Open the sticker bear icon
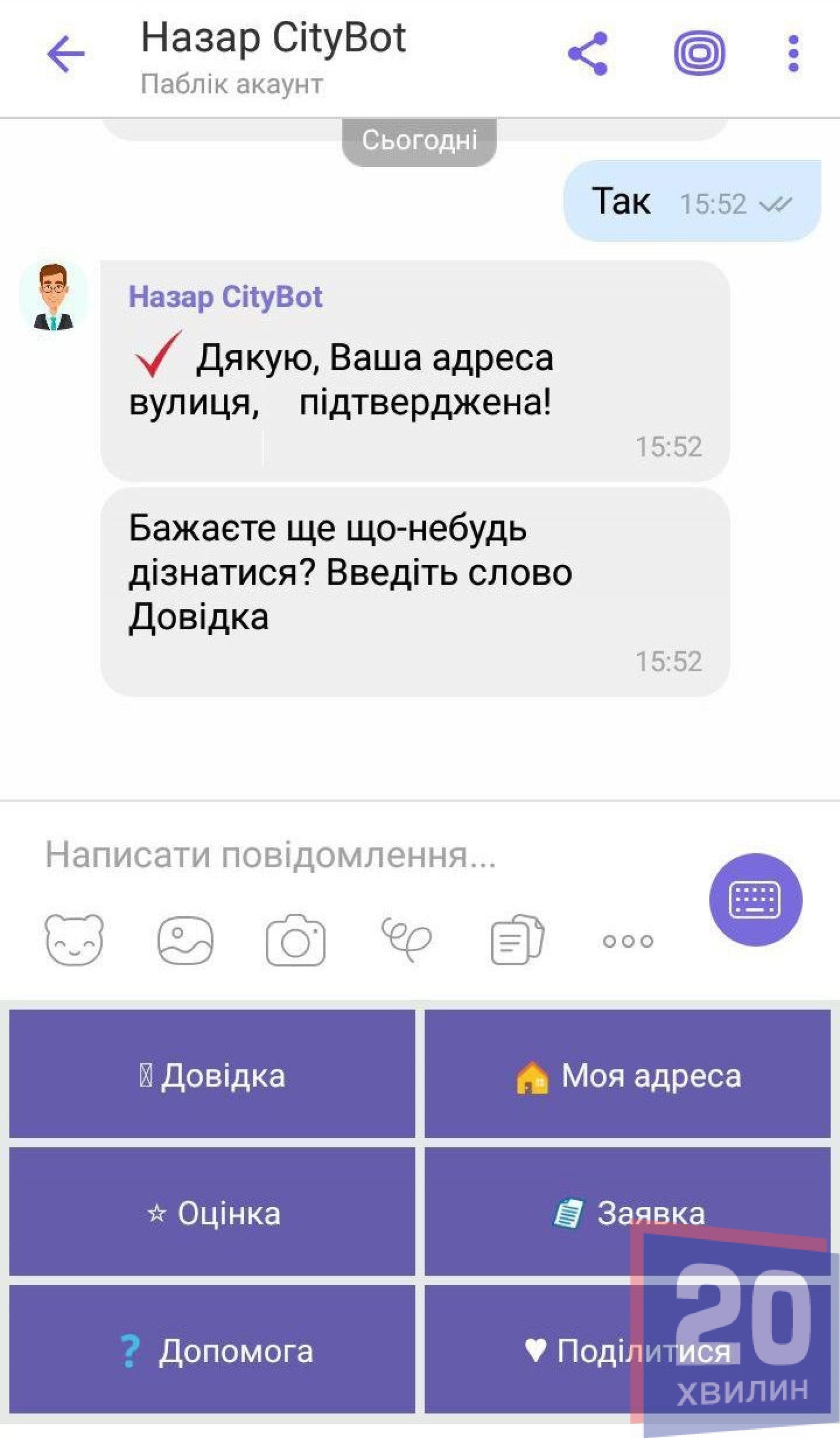Viewport: 840px width, 1438px height. point(74,940)
